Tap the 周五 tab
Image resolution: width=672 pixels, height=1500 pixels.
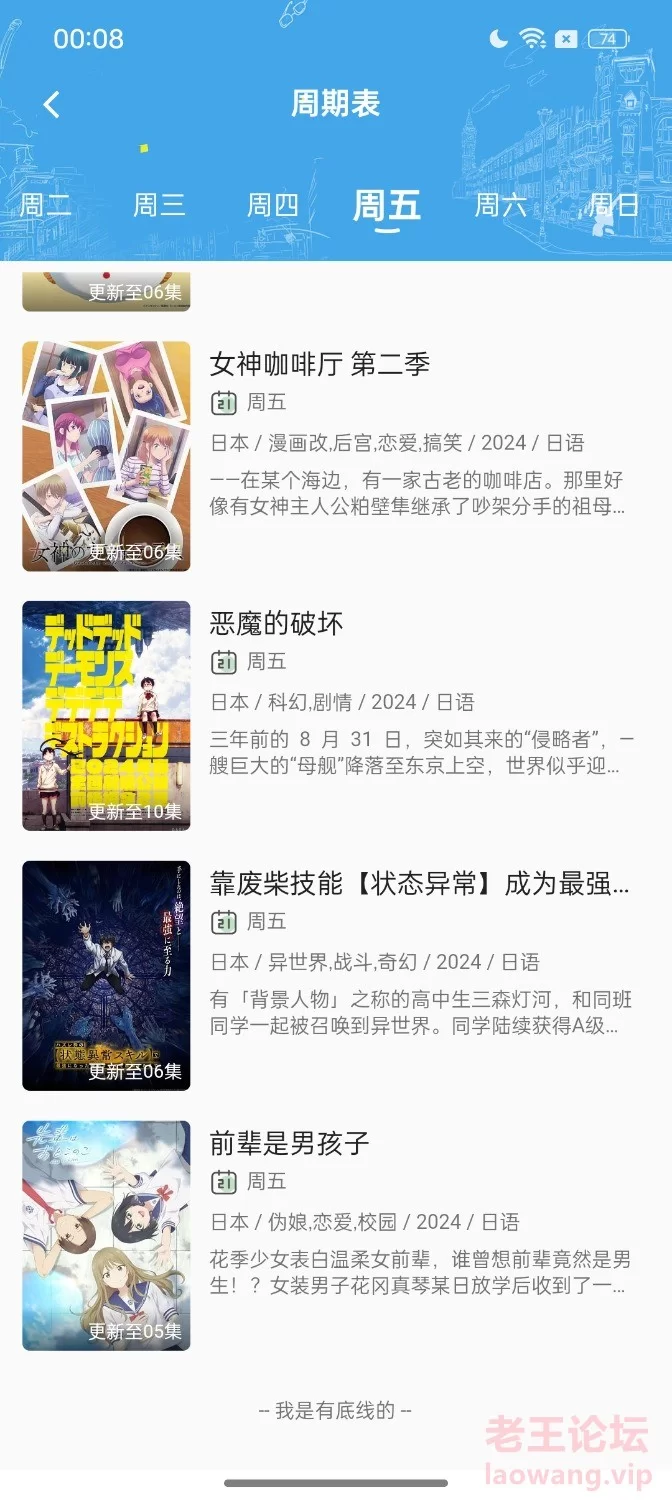click(x=387, y=206)
